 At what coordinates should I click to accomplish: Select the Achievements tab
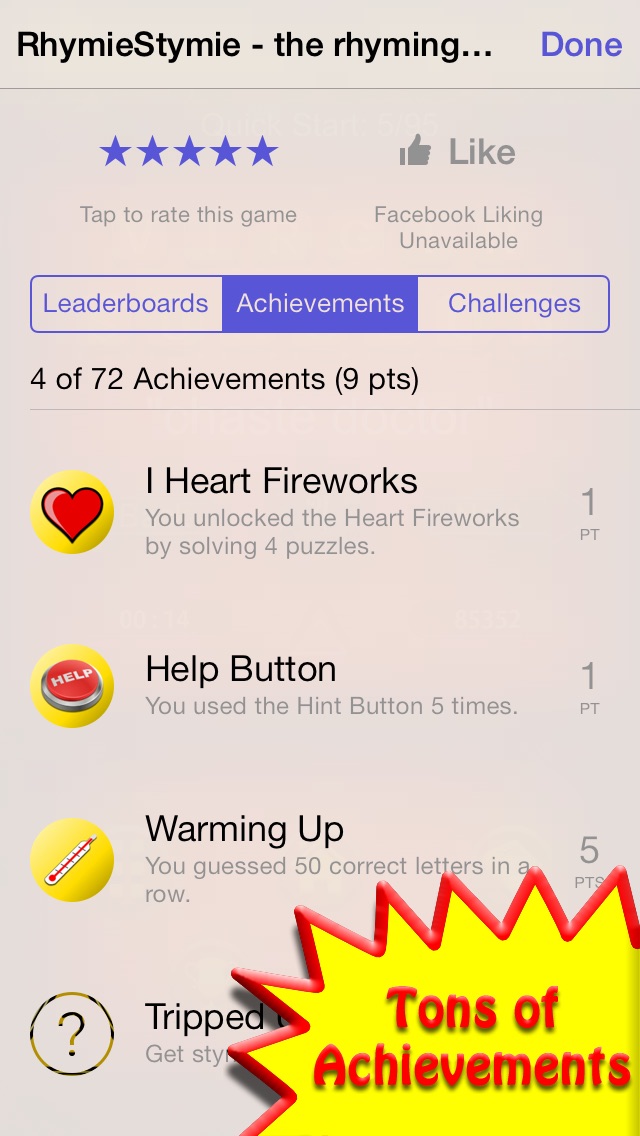[x=320, y=304]
